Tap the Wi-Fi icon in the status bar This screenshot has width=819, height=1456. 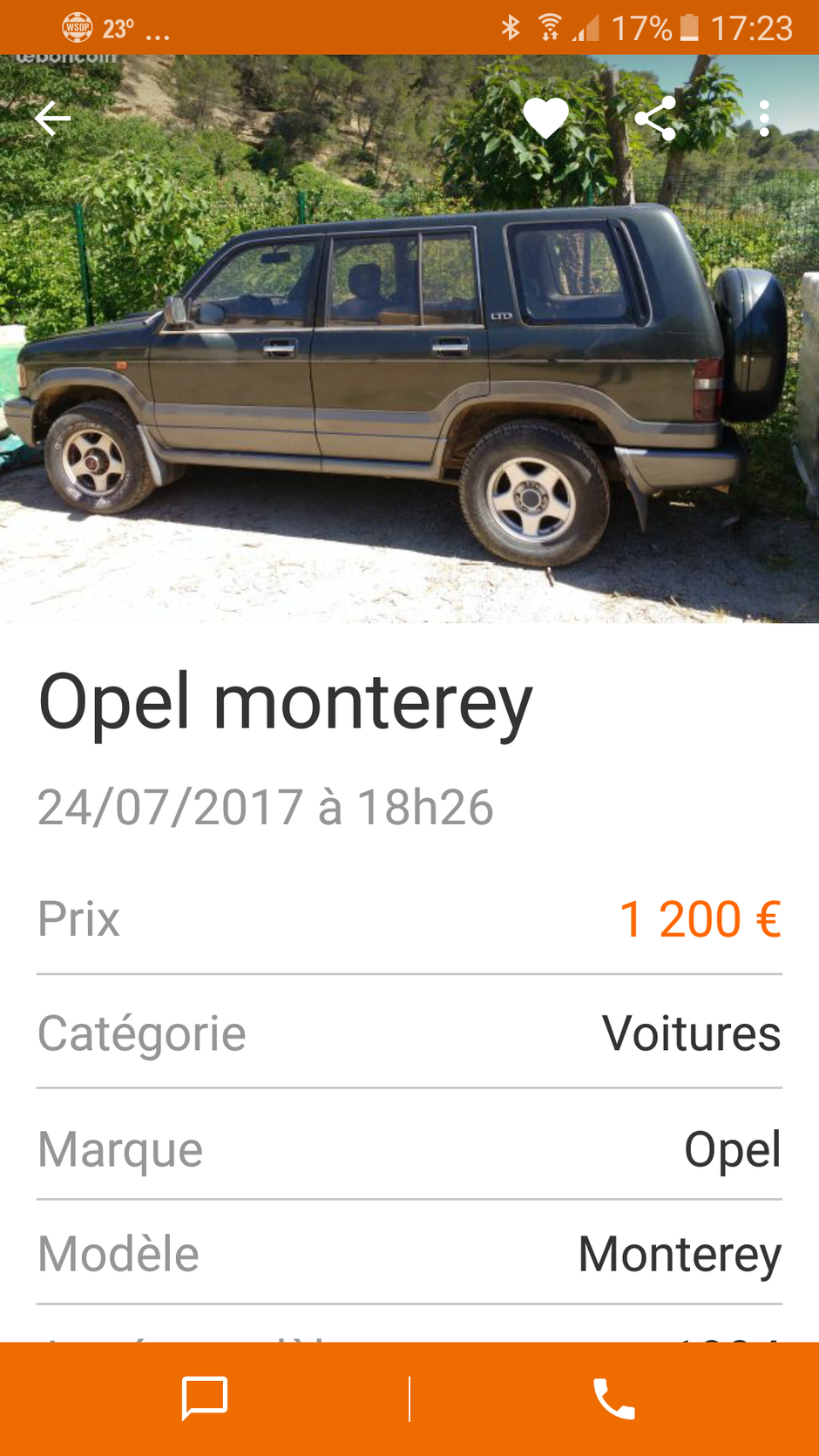pos(549,26)
